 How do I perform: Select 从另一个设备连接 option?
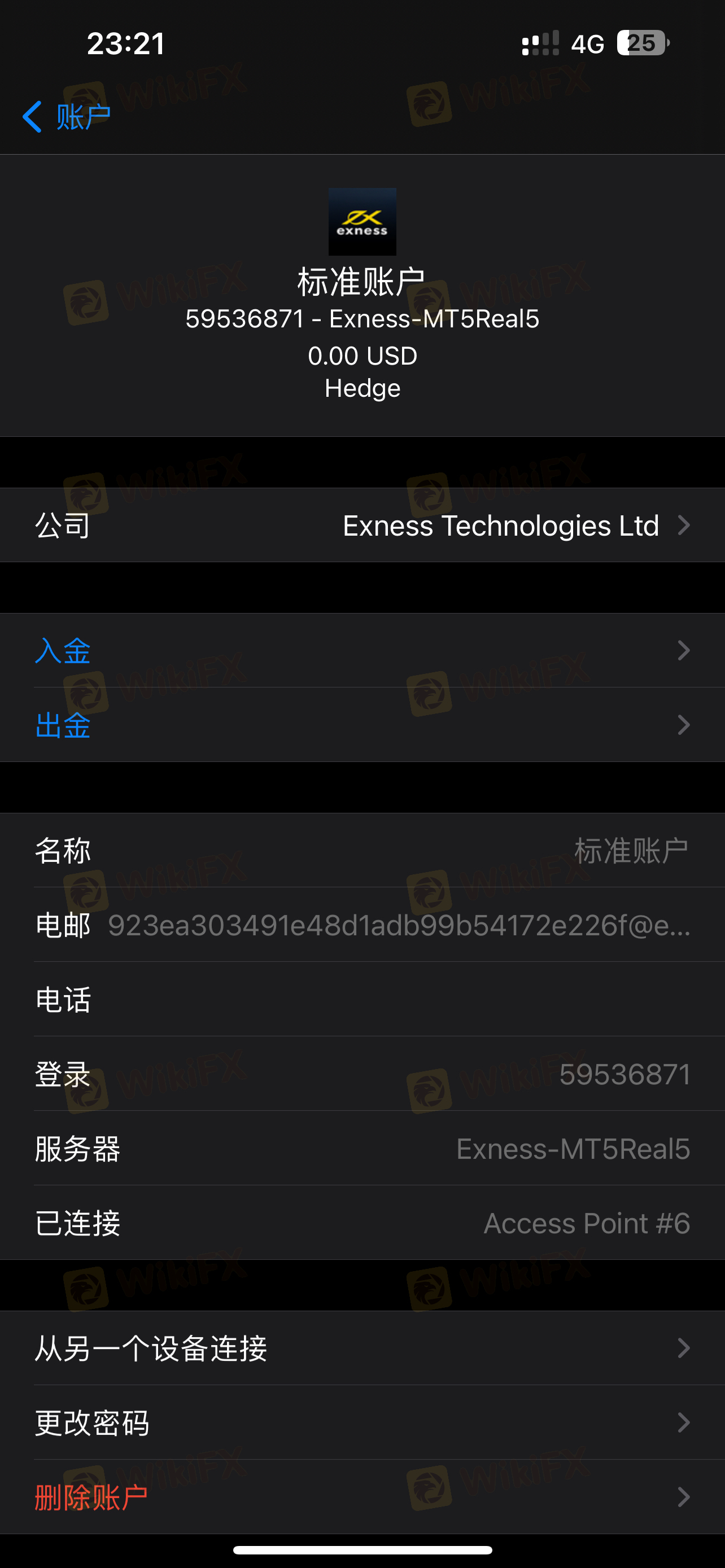tap(362, 1348)
